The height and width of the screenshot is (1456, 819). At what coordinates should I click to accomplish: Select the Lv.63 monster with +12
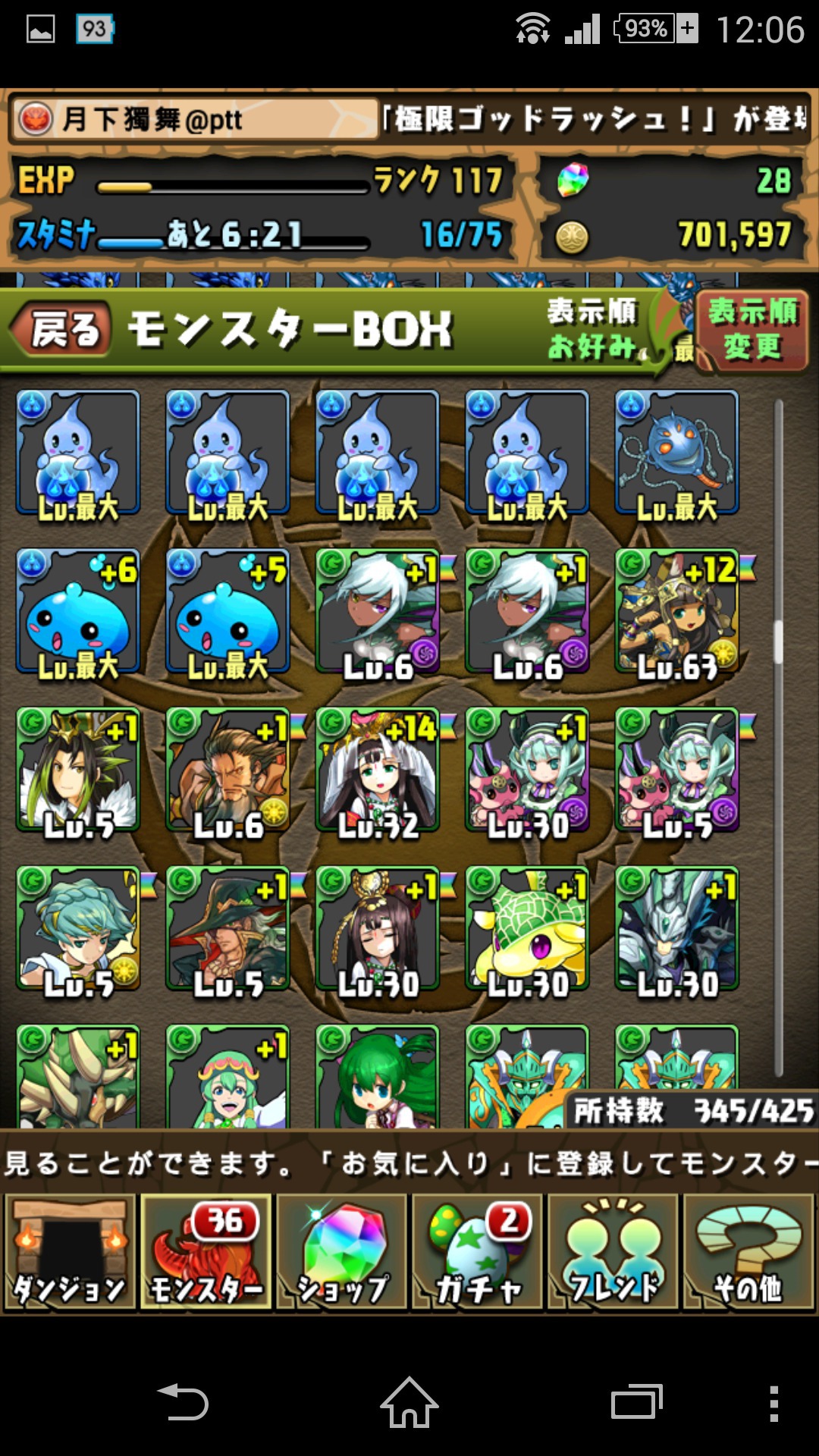677,612
